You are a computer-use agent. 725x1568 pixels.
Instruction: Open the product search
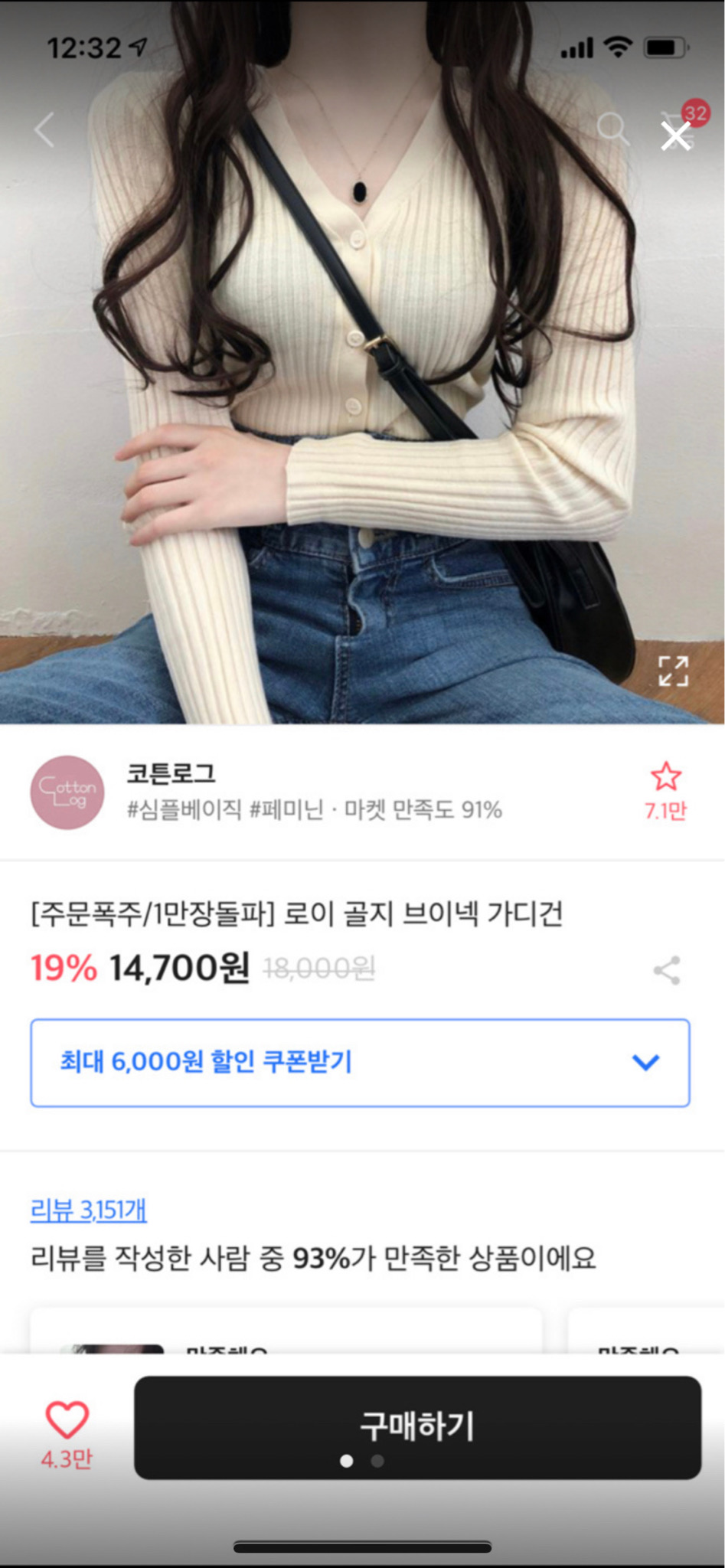(x=612, y=130)
